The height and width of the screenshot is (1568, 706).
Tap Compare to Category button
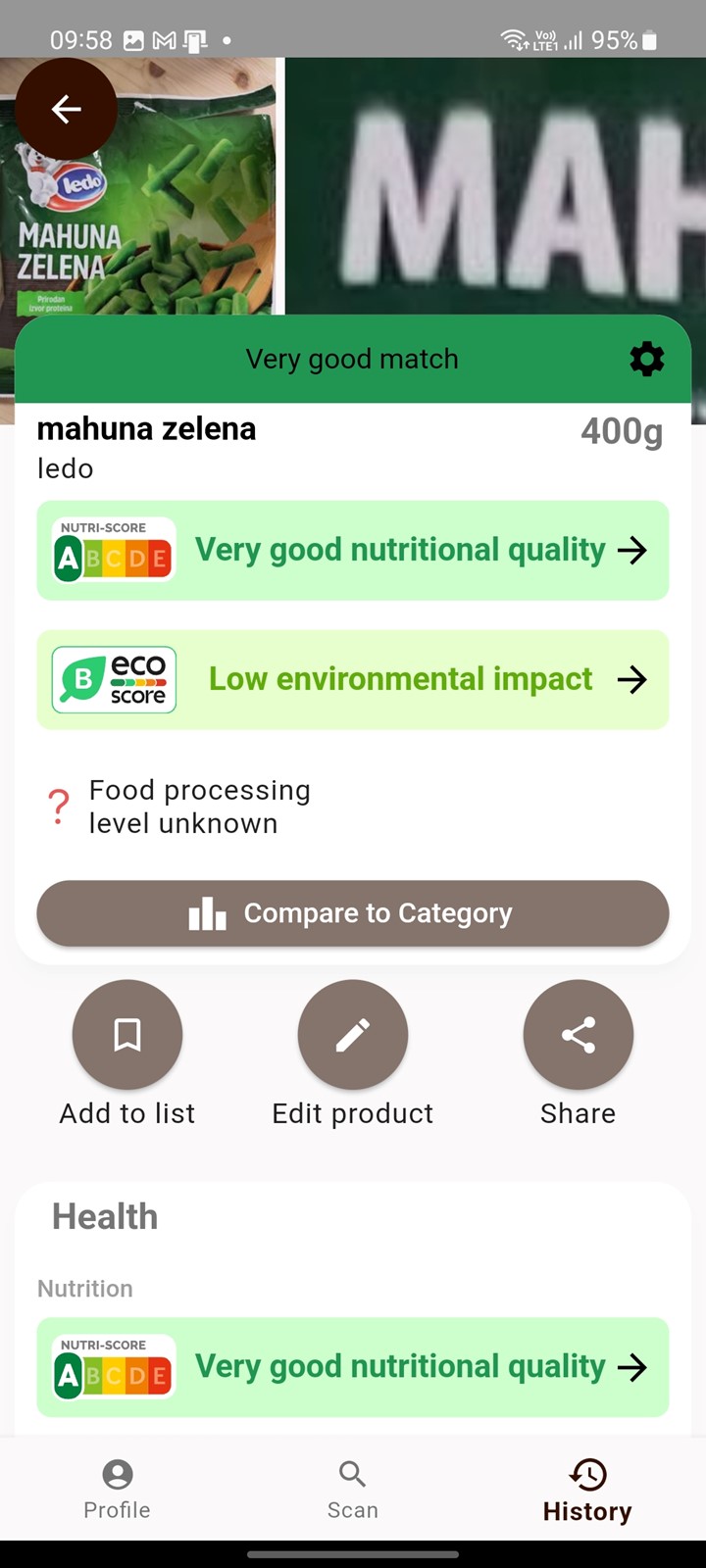[x=353, y=913]
